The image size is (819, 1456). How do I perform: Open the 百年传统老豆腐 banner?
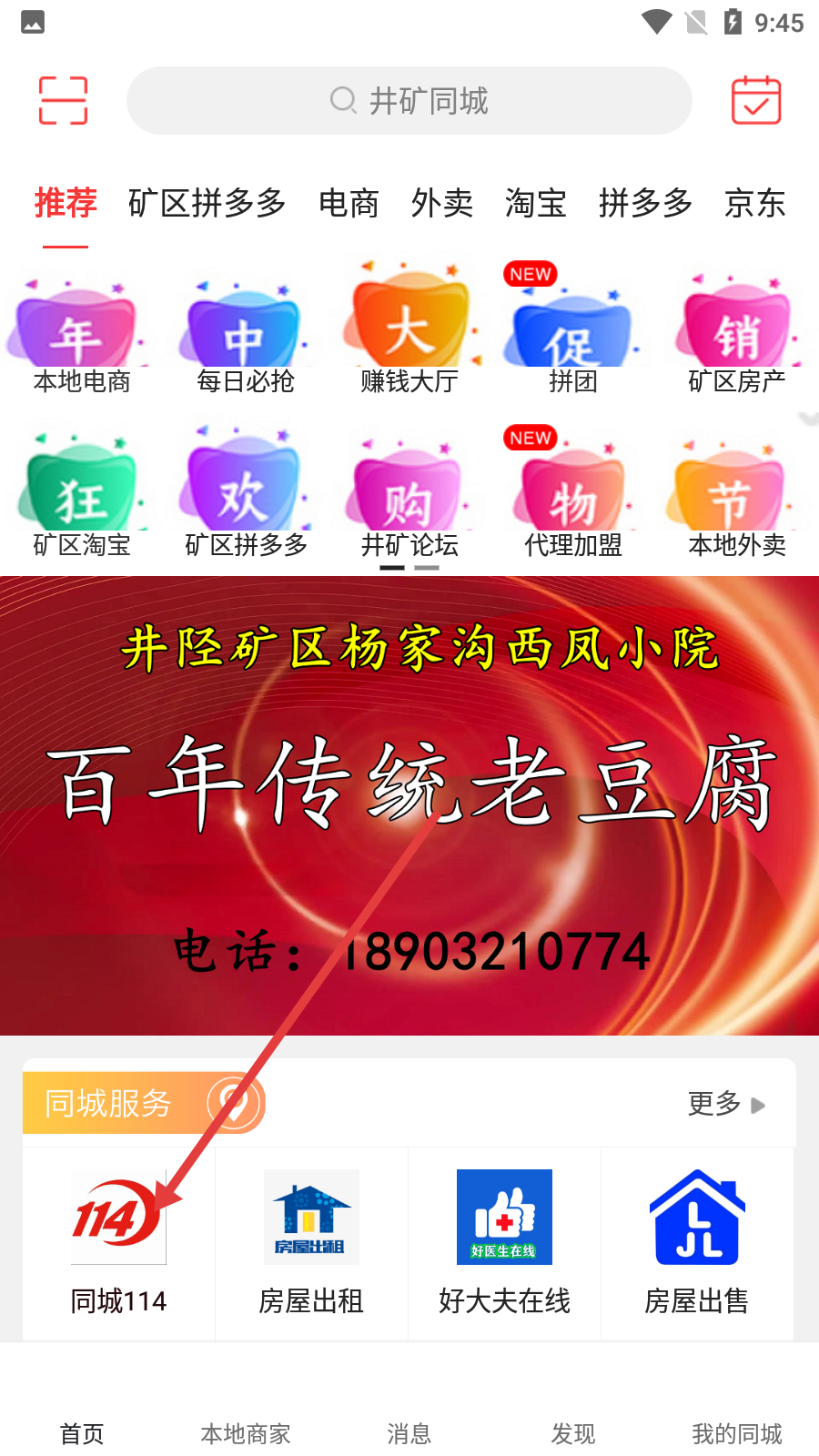409,805
